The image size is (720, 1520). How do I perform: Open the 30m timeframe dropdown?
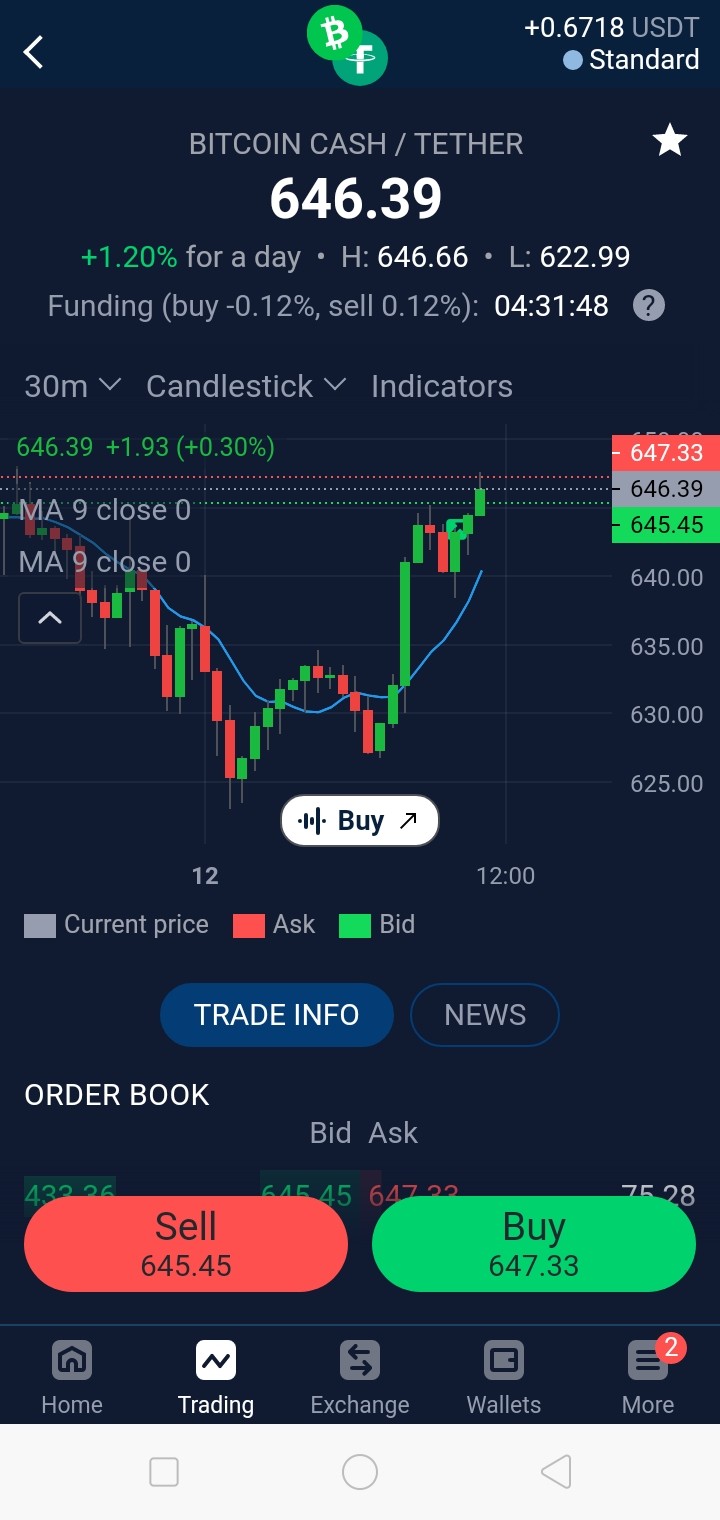point(72,386)
